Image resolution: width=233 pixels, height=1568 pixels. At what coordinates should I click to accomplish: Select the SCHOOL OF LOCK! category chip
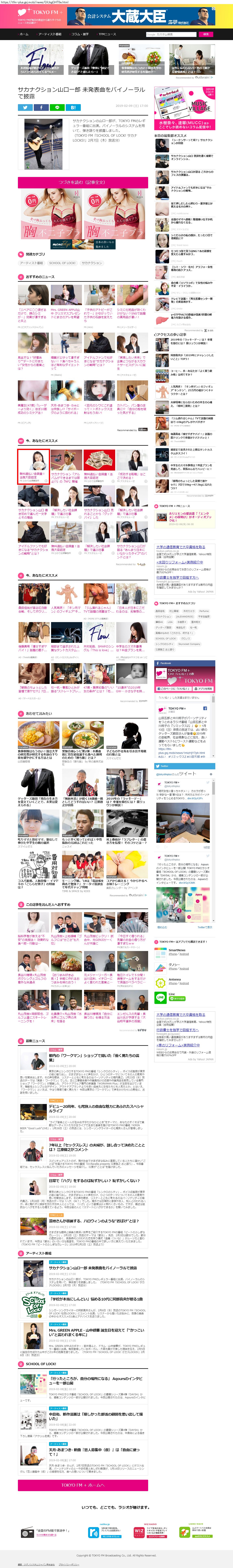(62, 263)
